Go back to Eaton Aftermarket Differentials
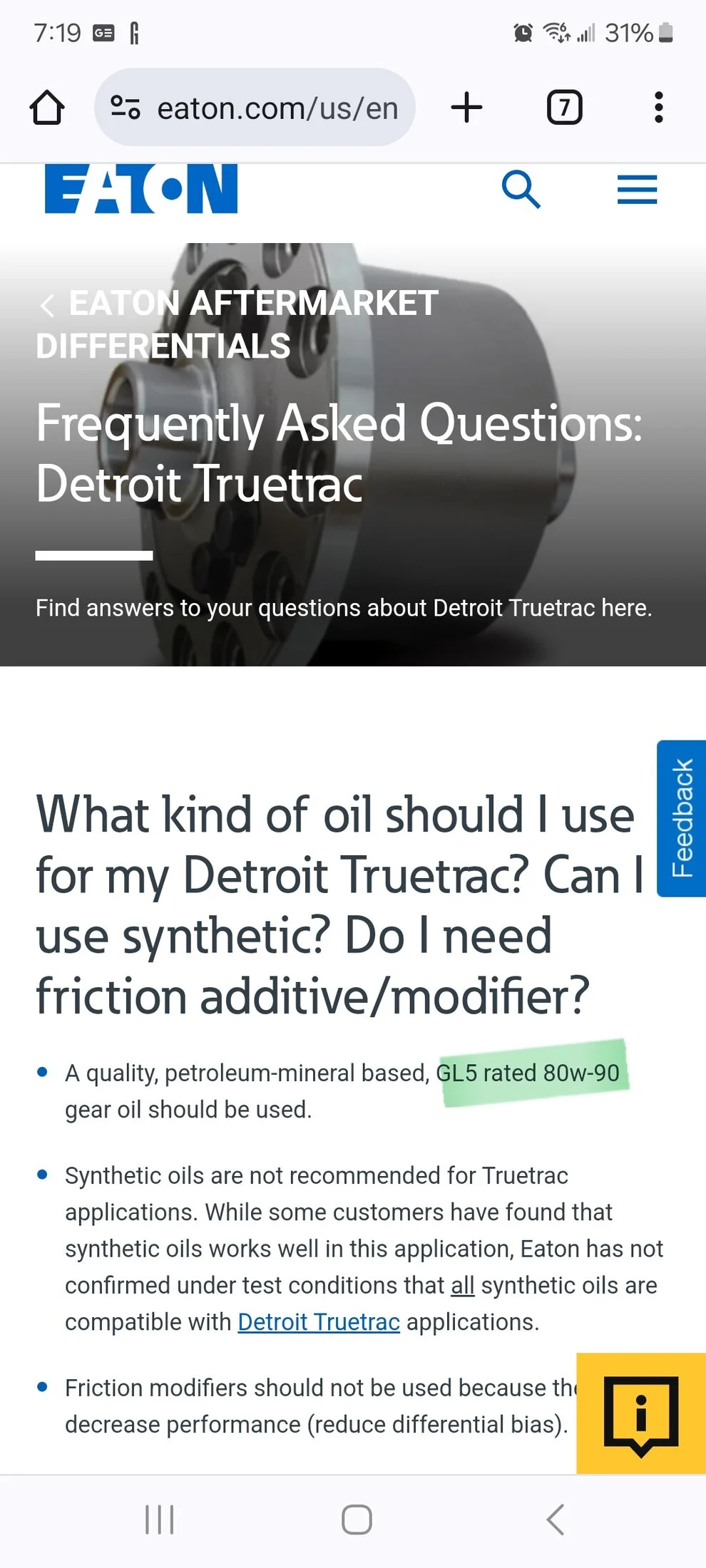This screenshot has width=706, height=1568. [x=237, y=324]
